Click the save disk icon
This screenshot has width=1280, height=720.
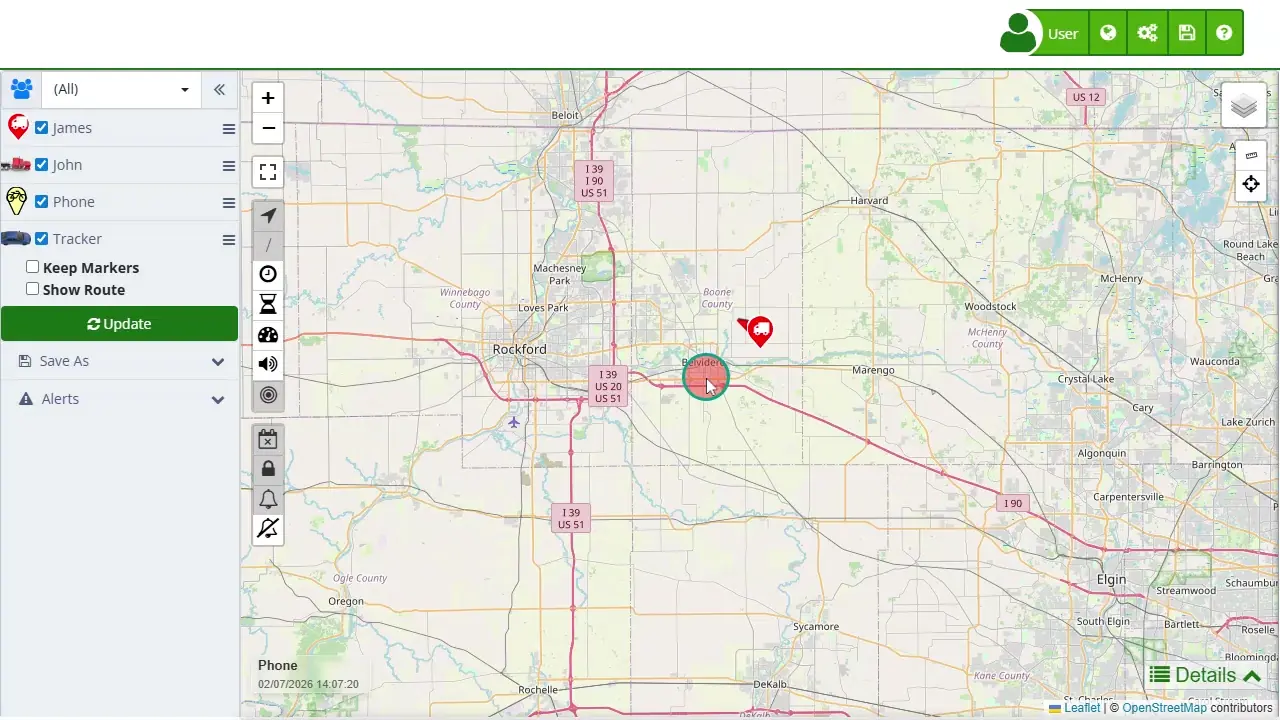[x=1186, y=33]
